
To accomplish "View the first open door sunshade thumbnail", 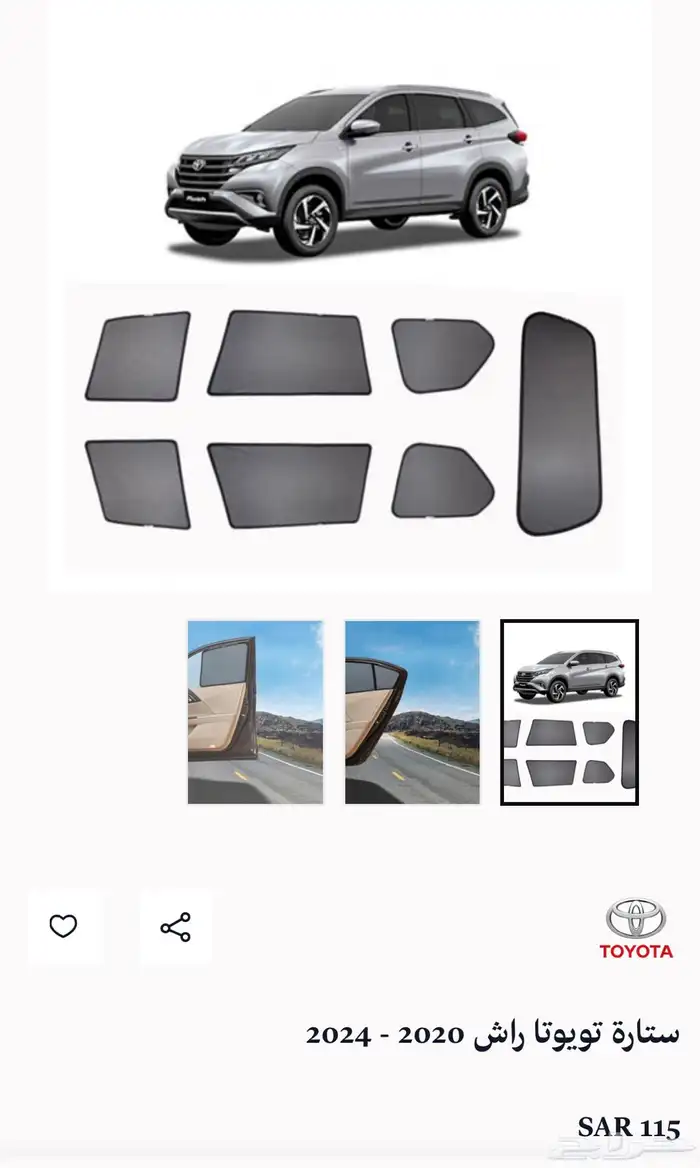I will (x=255, y=712).
